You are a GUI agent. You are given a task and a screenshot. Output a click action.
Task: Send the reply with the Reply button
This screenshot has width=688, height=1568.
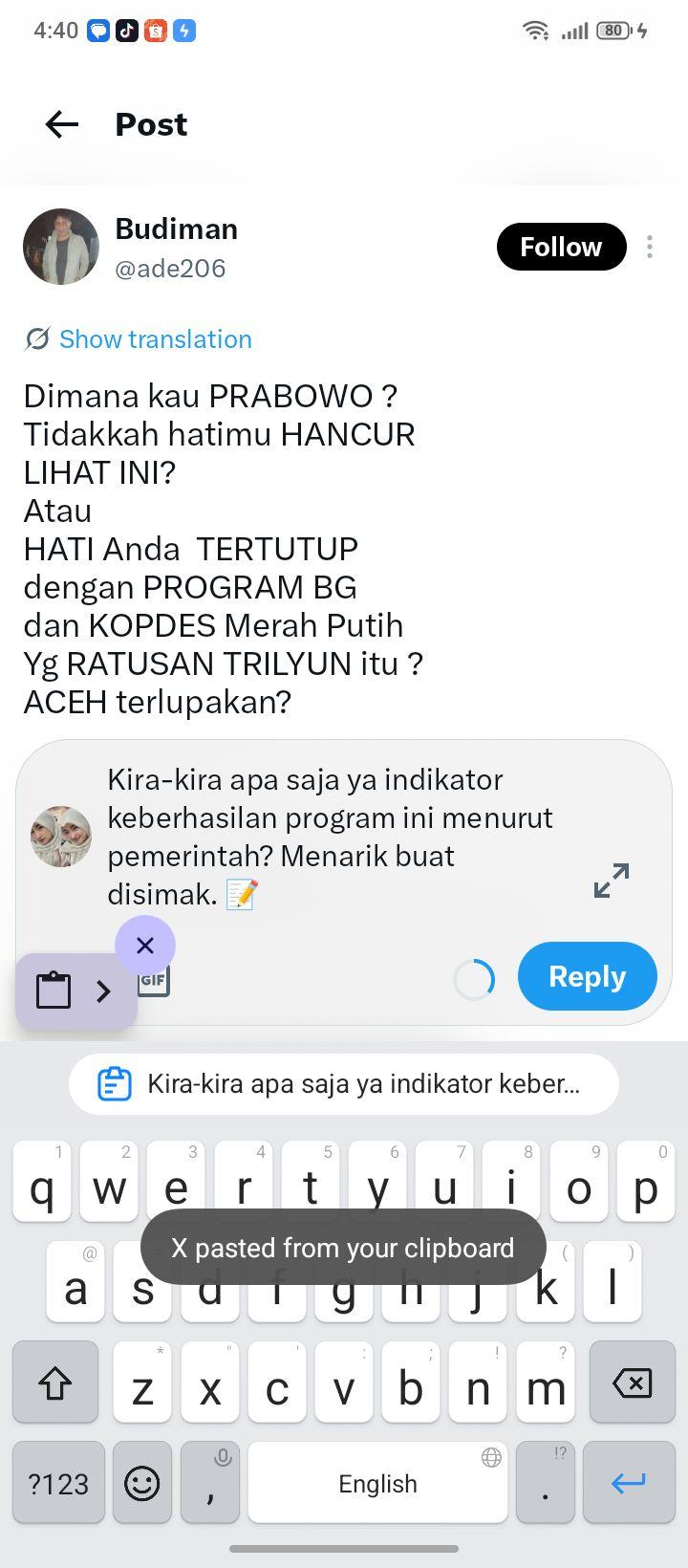(x=588, y=976)
